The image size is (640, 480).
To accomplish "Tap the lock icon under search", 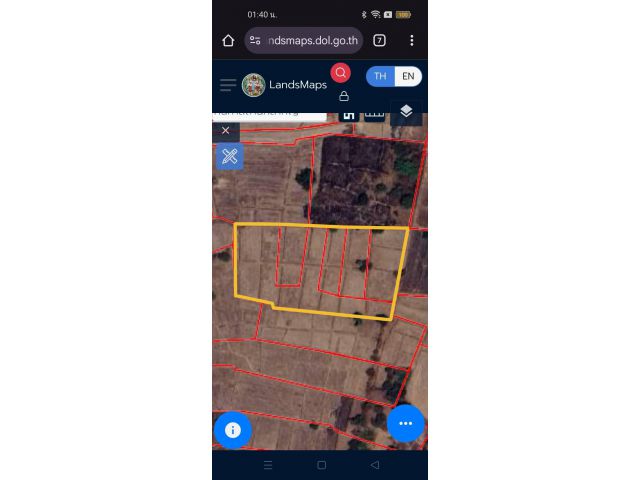I will click(344, 96).
